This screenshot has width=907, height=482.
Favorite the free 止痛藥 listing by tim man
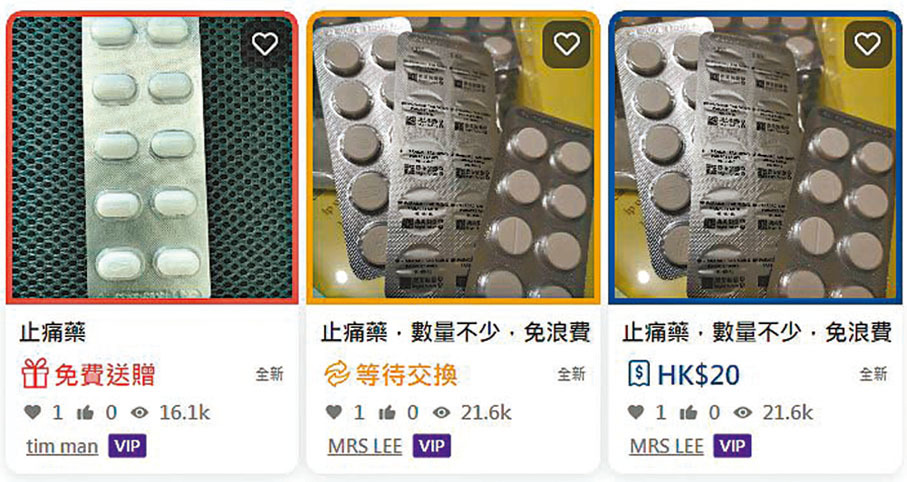[265, 45]
